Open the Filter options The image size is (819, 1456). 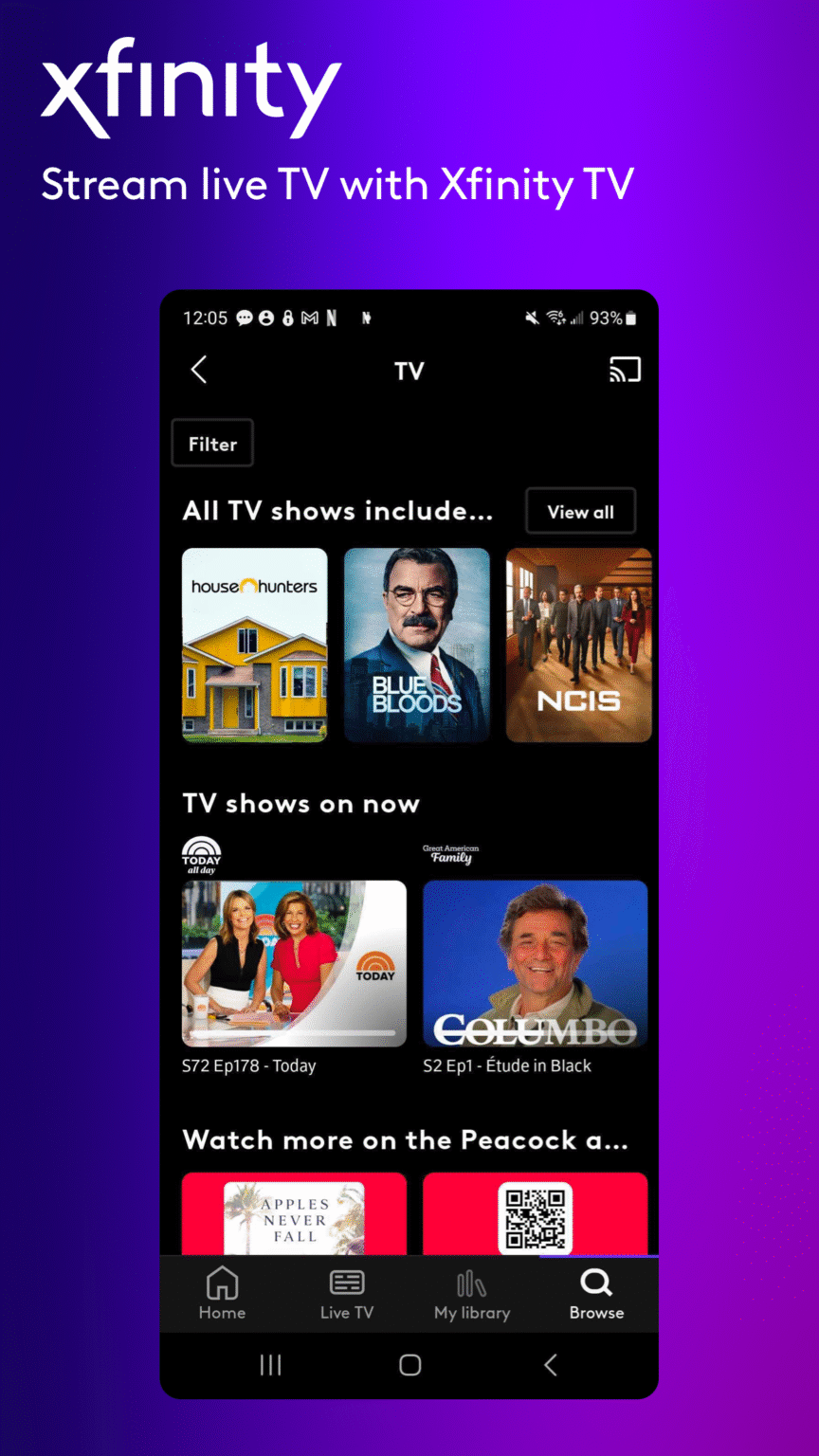tap(211, 443)
